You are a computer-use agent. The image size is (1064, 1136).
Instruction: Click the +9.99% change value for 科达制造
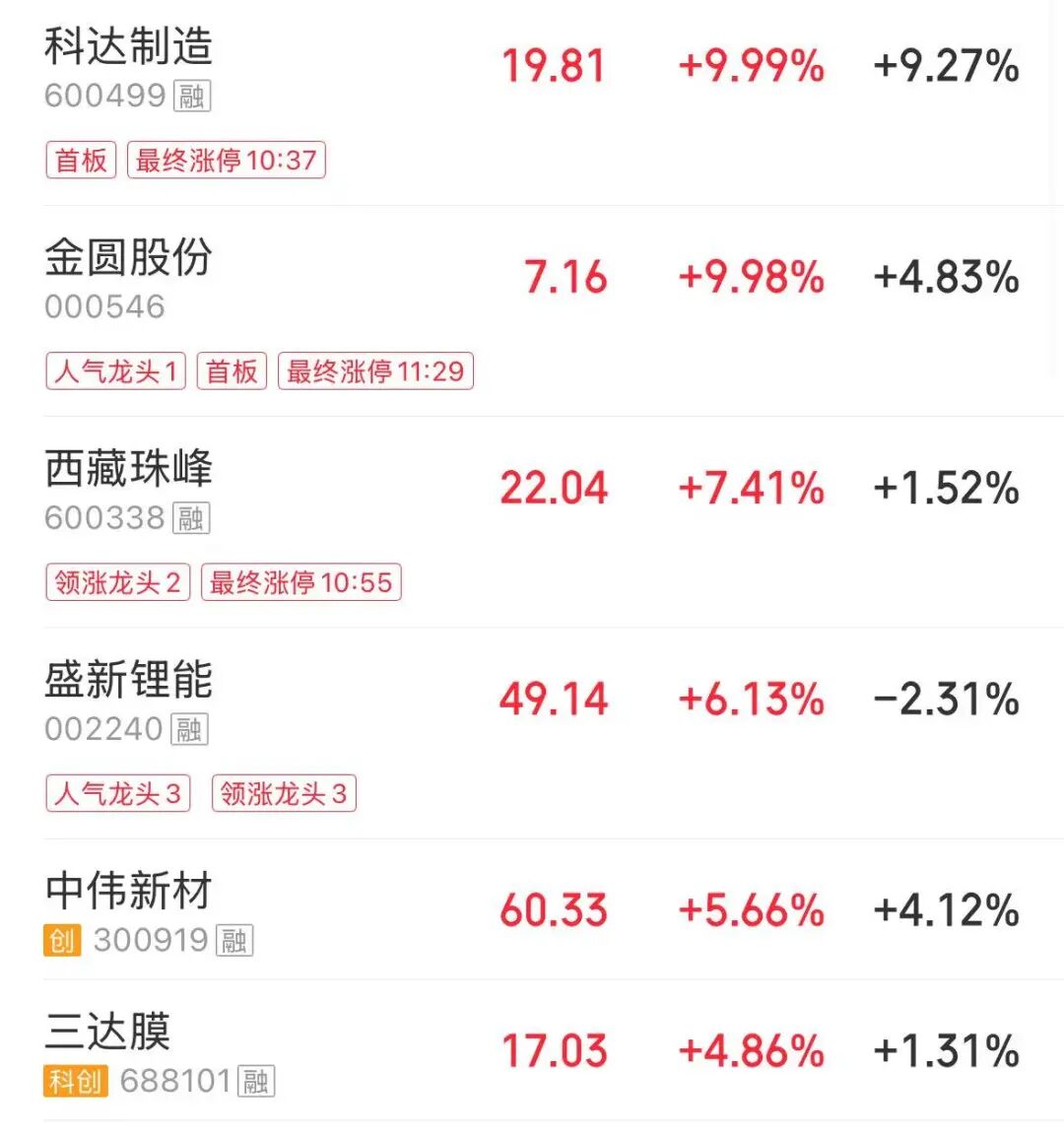pyautogui.click(x=751, y=67)
